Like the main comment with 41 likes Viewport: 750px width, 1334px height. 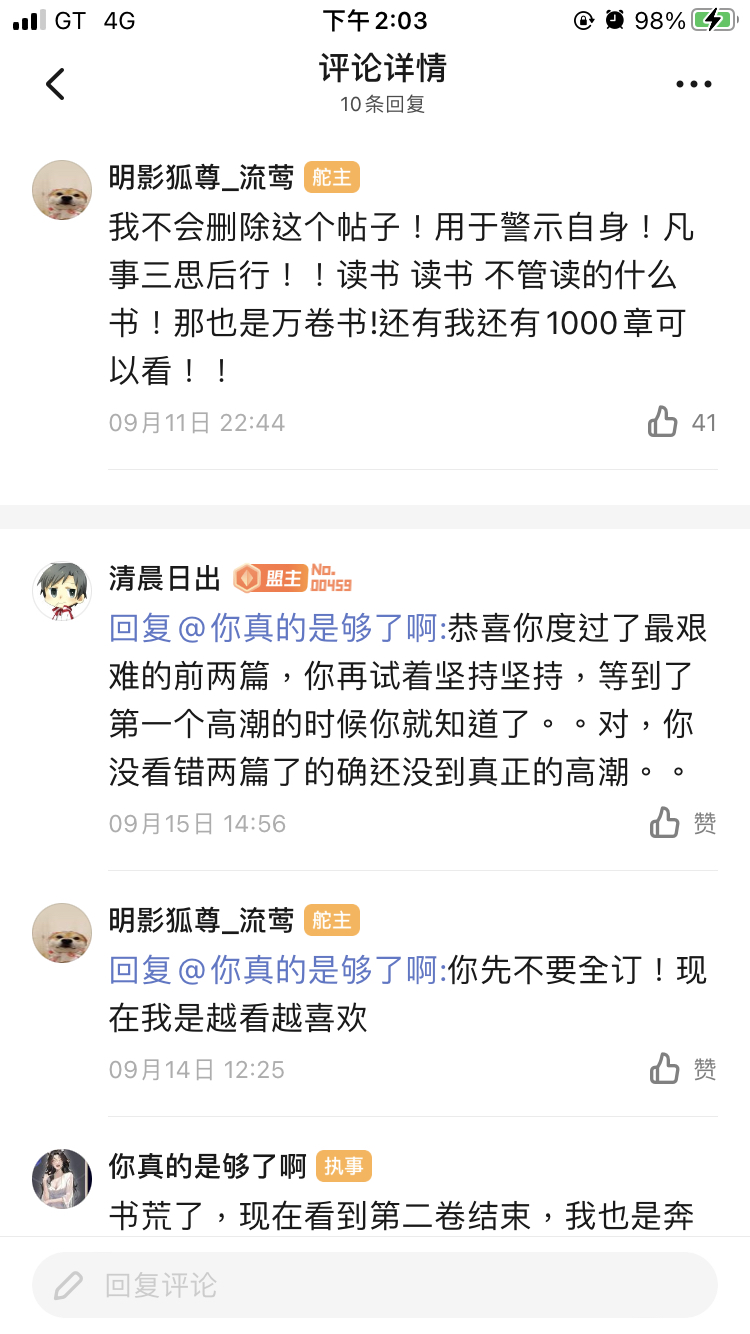[664, 422]
